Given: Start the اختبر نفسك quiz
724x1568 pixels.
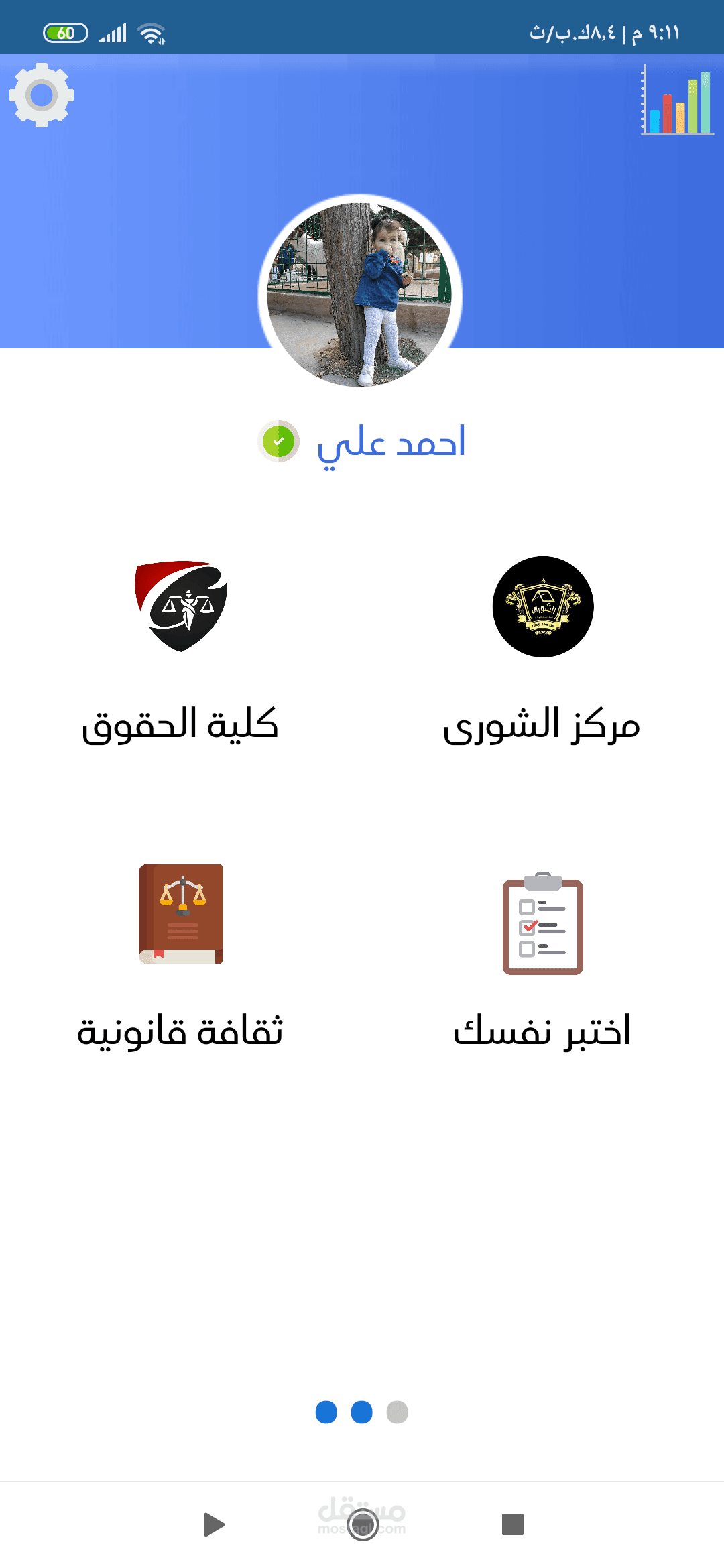Looking at the screenshot, I should pyautogui.click(x=542, y=958).
